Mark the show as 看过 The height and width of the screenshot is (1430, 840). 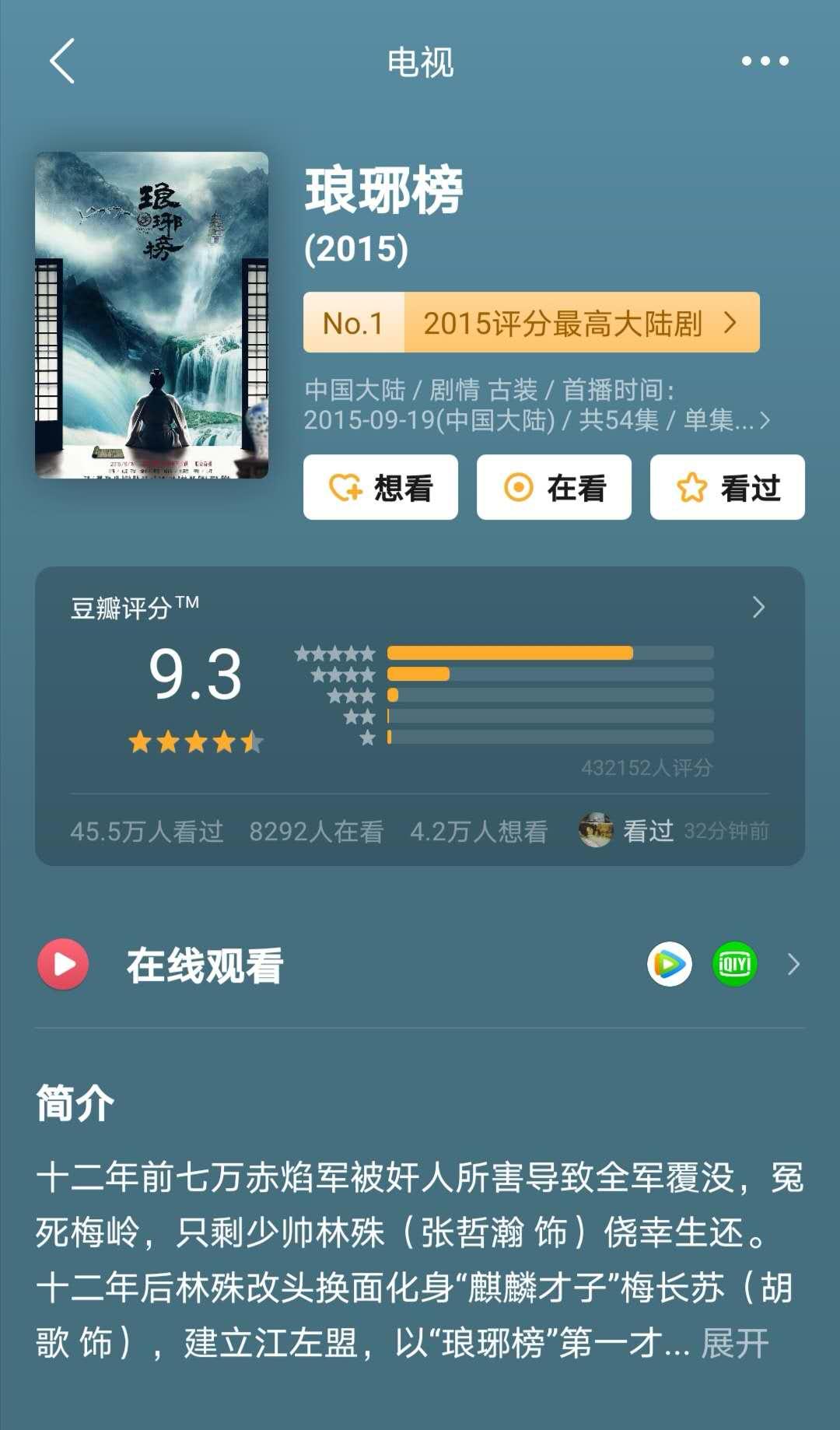click(x=725, y=488)
